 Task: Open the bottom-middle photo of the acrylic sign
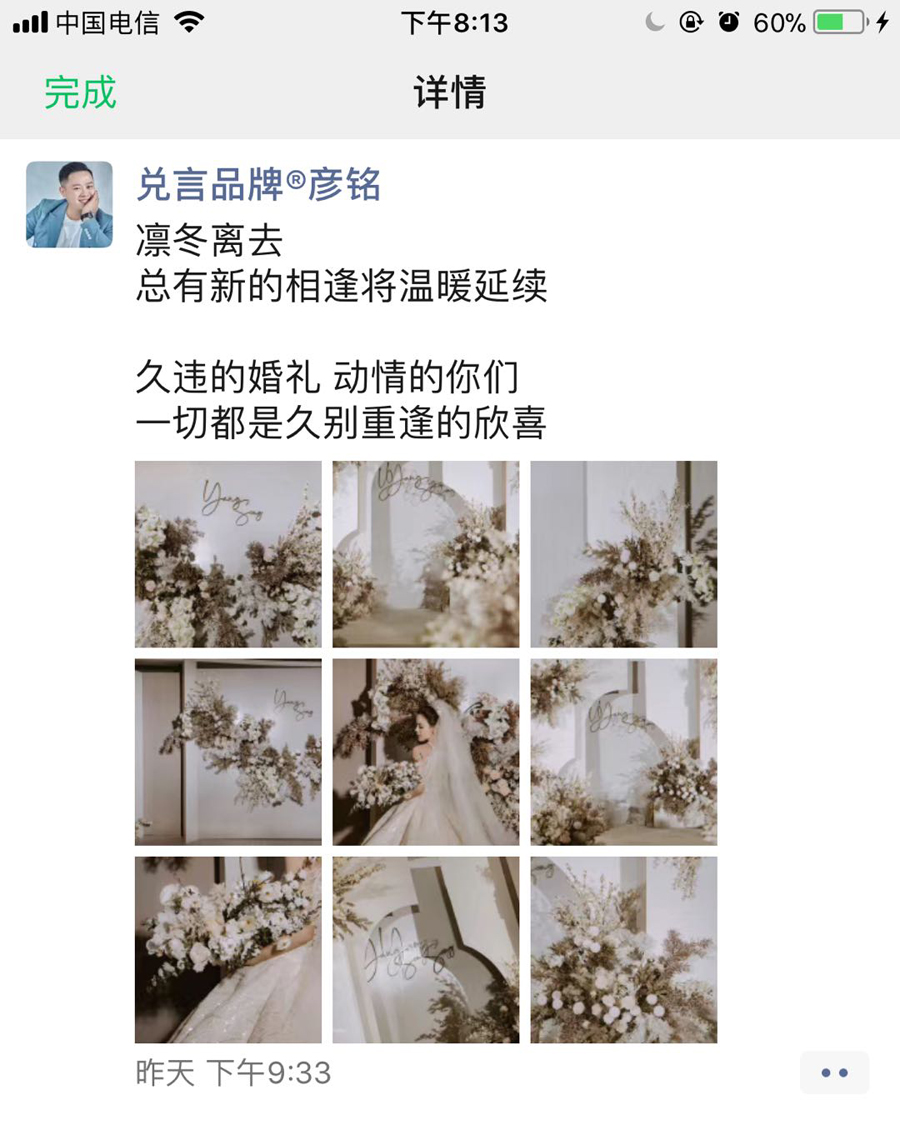pyautogui.click(x=426, y=950)
